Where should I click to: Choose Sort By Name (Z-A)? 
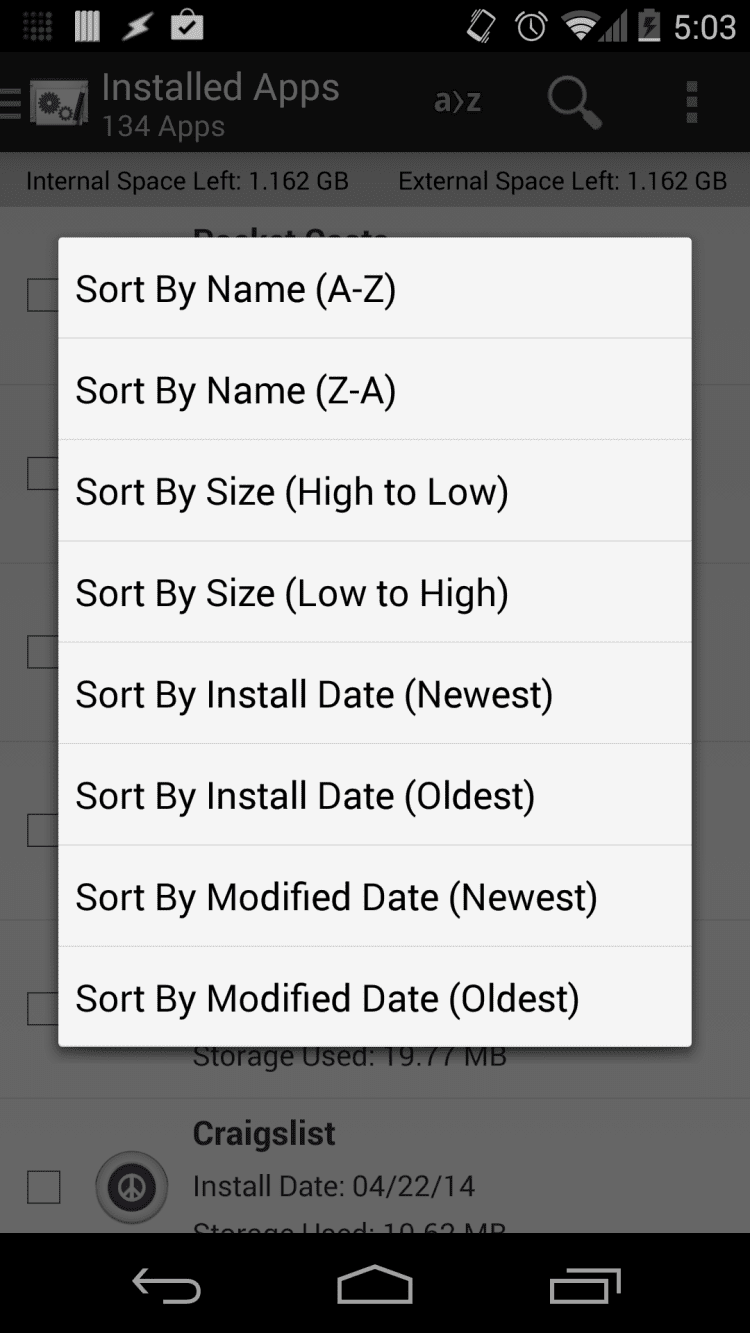374,390
